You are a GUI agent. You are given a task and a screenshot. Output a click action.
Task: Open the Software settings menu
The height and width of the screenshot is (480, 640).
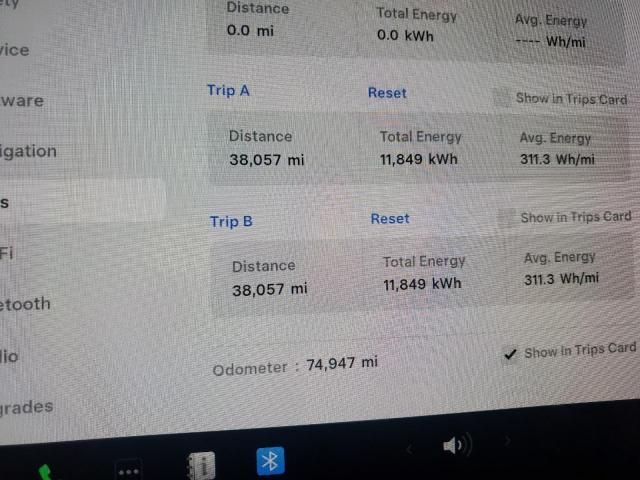[x=22, y=101]
